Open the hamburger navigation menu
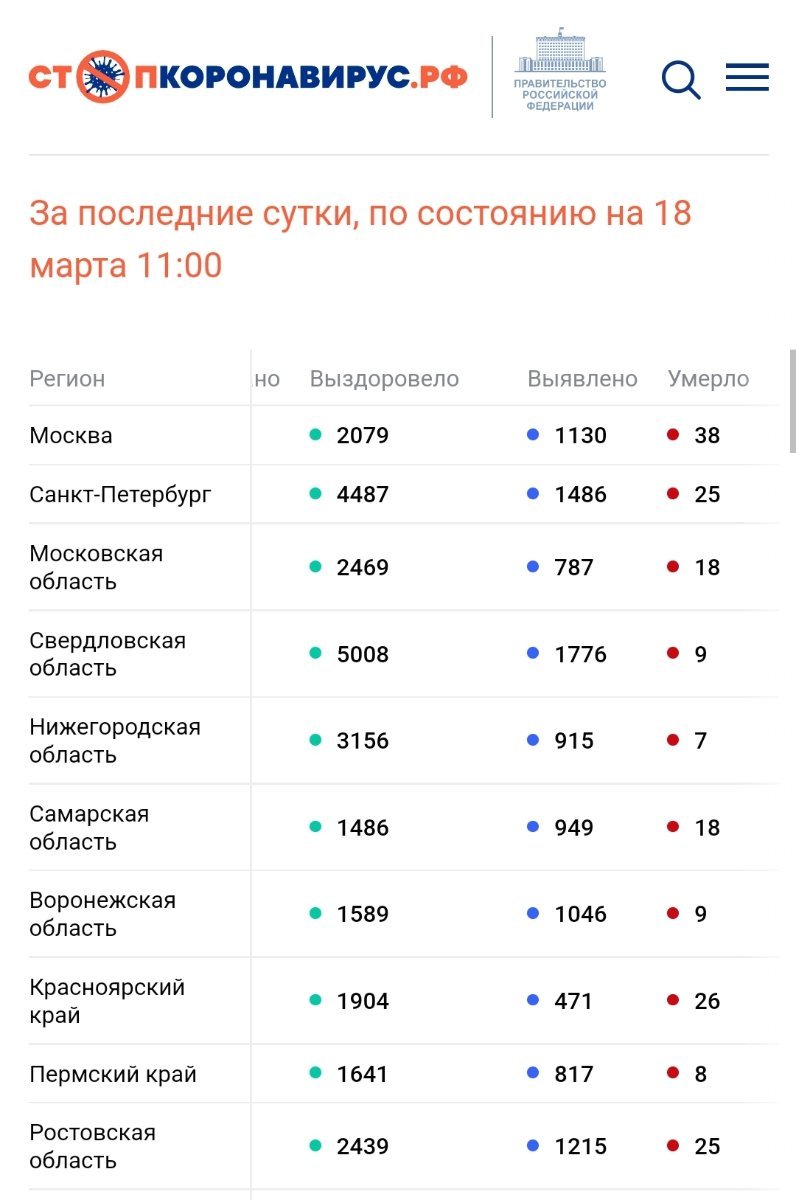The image size is (796, 1200). coord(747,78)
